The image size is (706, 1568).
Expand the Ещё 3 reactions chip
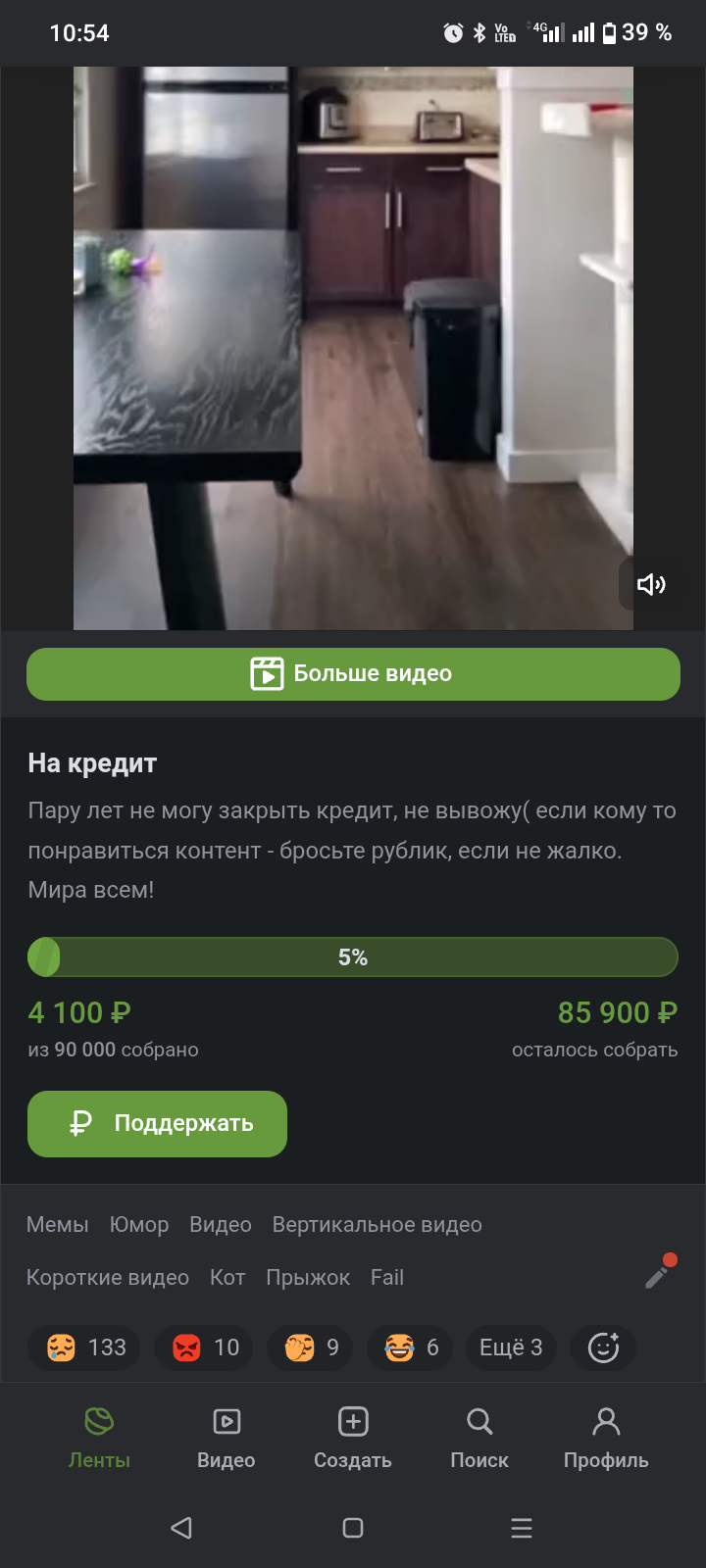511,1347
